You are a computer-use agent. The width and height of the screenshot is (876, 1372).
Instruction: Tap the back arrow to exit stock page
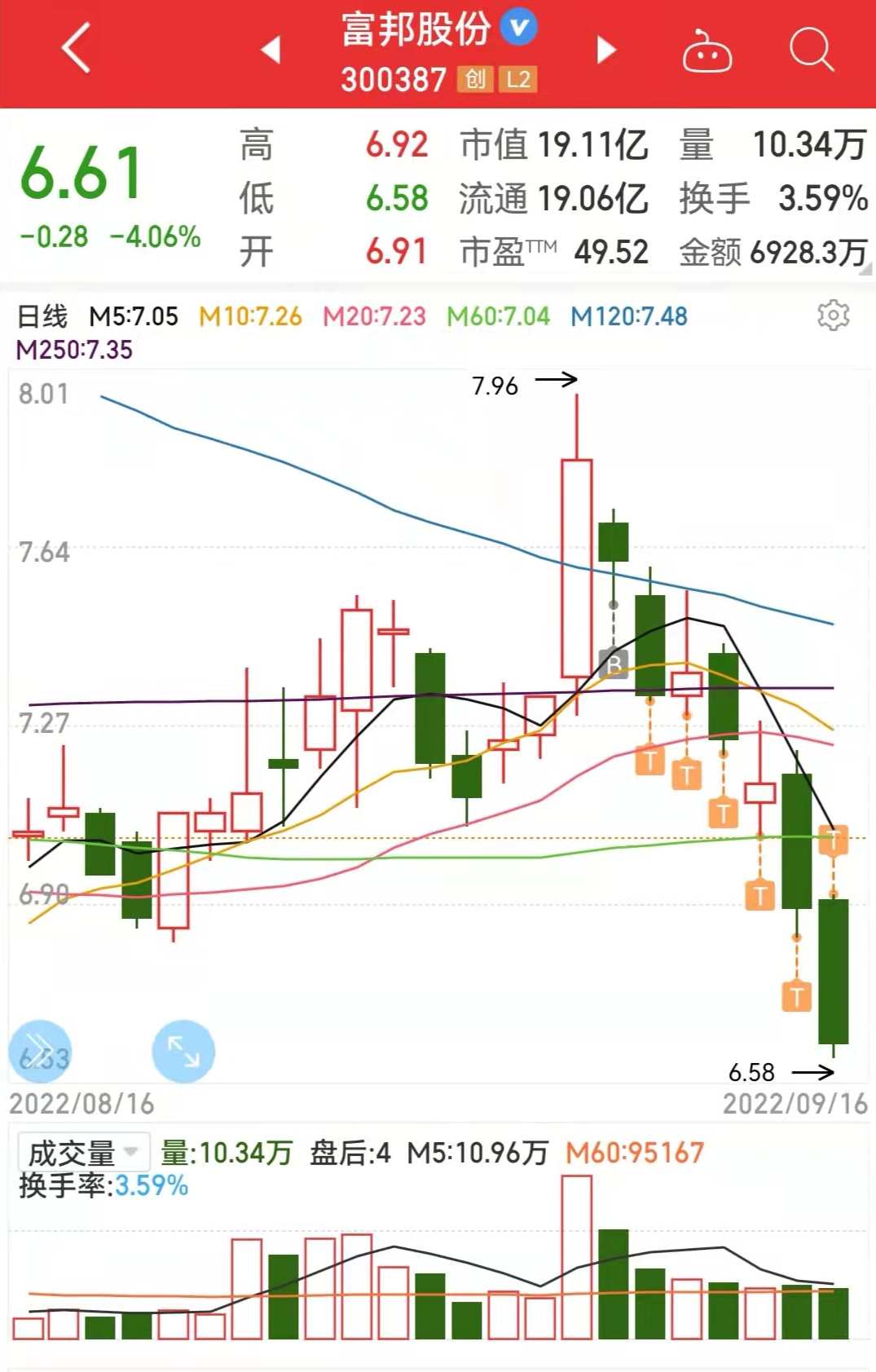(73, 49)
